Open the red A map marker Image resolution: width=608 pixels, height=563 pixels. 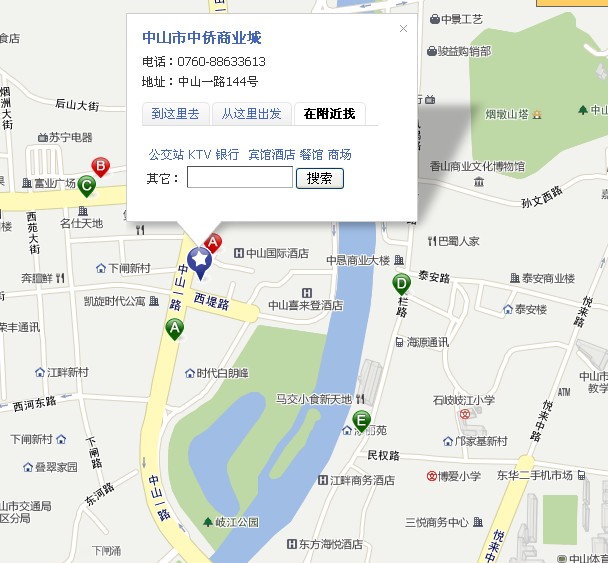[x=213, y=243]
